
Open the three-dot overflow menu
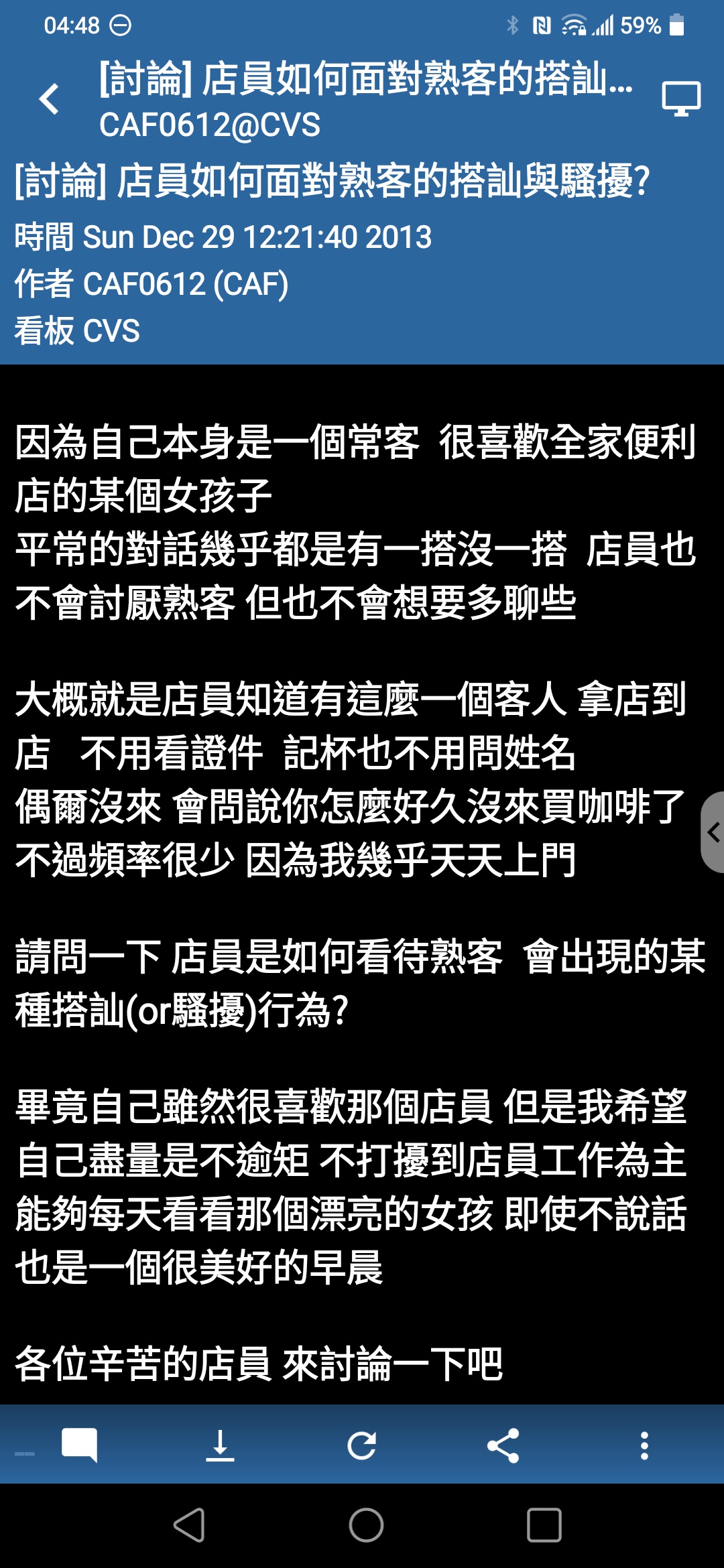pos(644,1445)
